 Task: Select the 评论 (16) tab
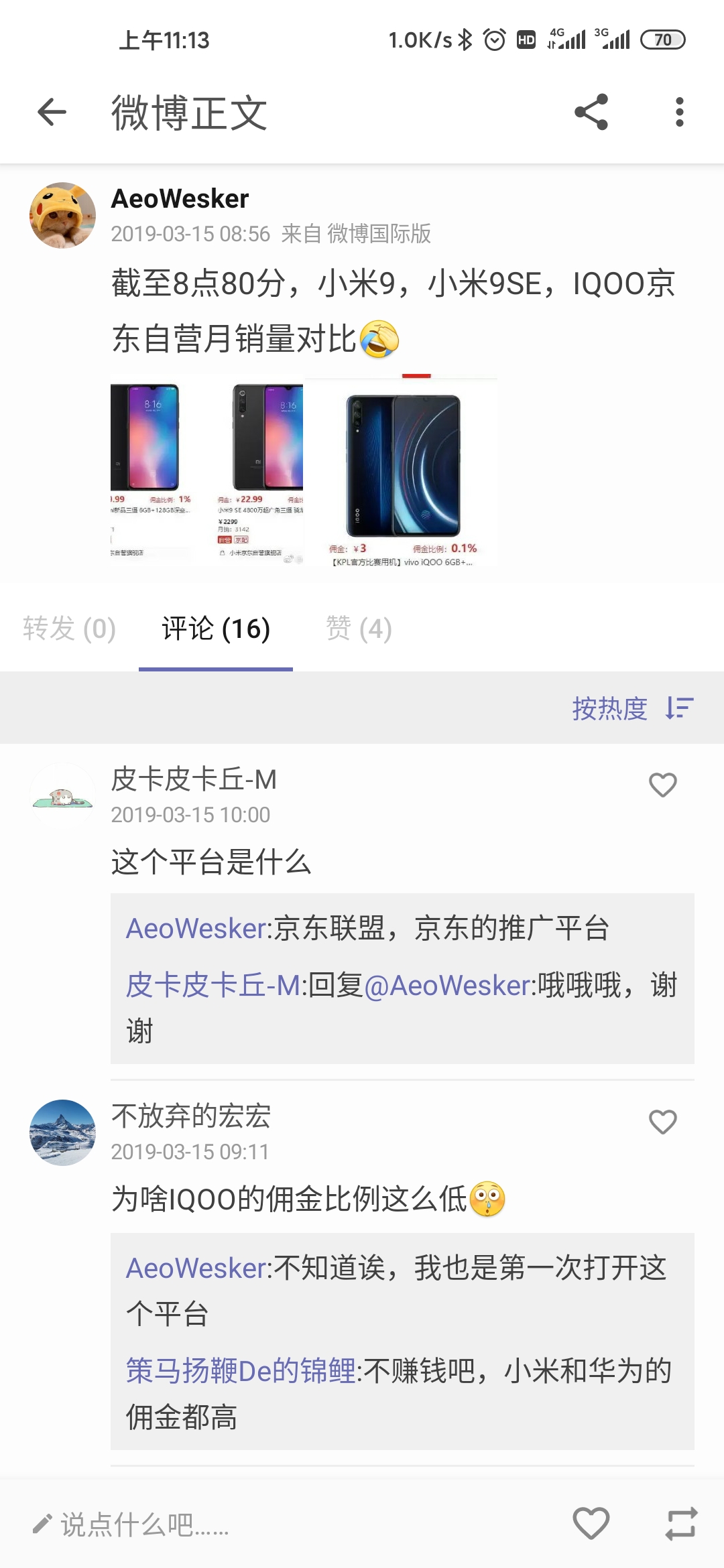[216, 629]
